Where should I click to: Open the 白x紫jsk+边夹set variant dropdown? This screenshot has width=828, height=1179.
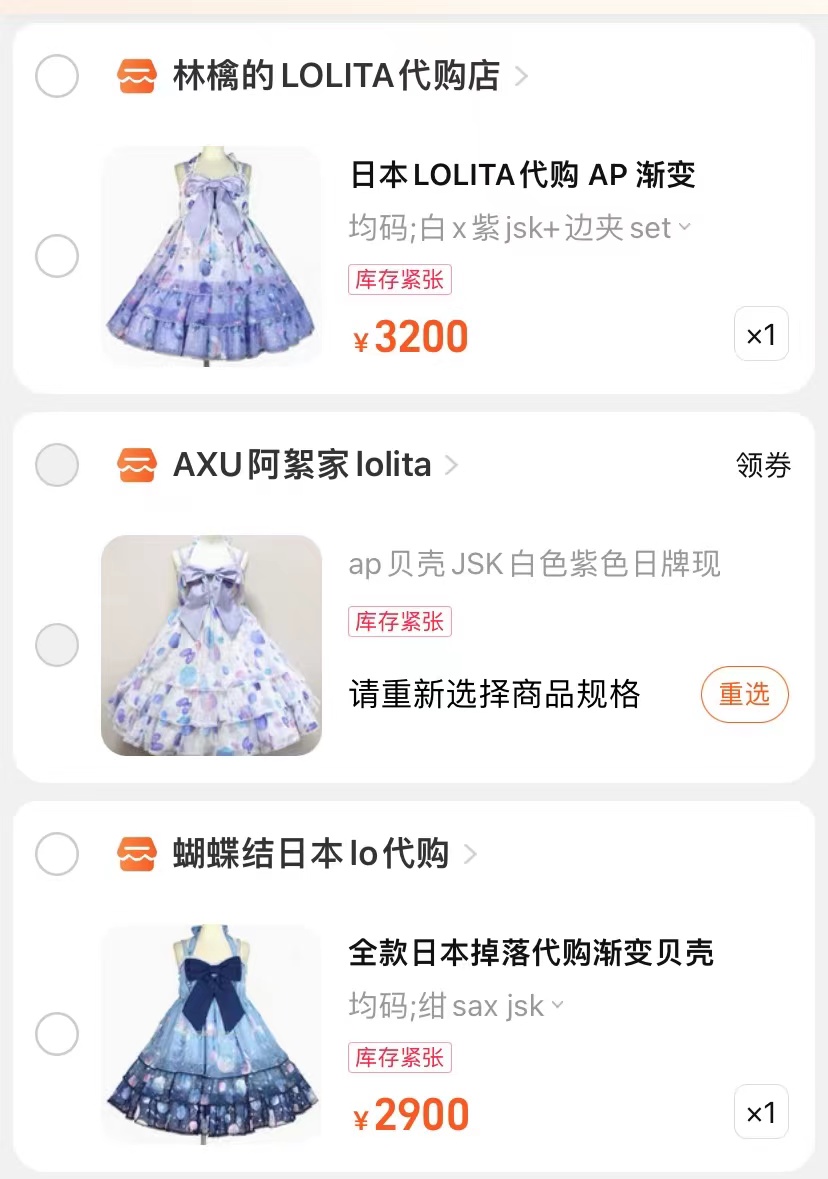click(x=684, y=228)
